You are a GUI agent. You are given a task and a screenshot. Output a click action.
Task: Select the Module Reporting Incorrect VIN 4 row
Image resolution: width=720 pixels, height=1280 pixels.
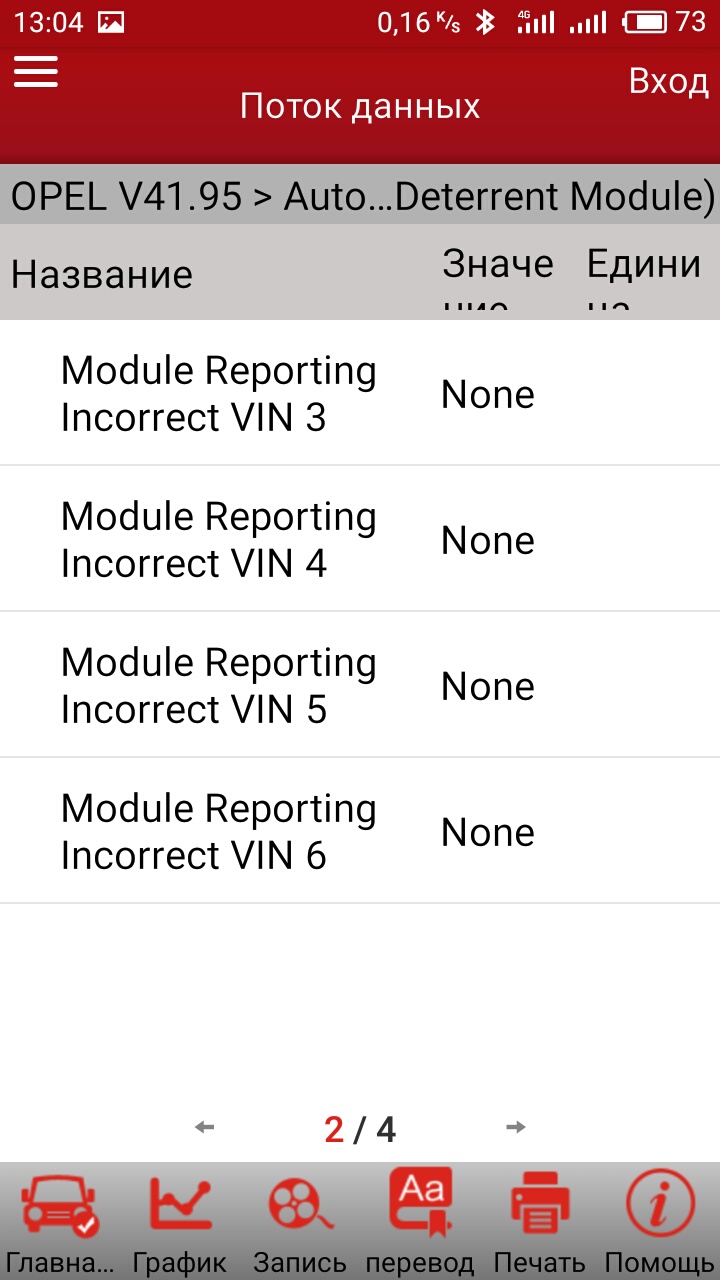[x=360, y=539]
